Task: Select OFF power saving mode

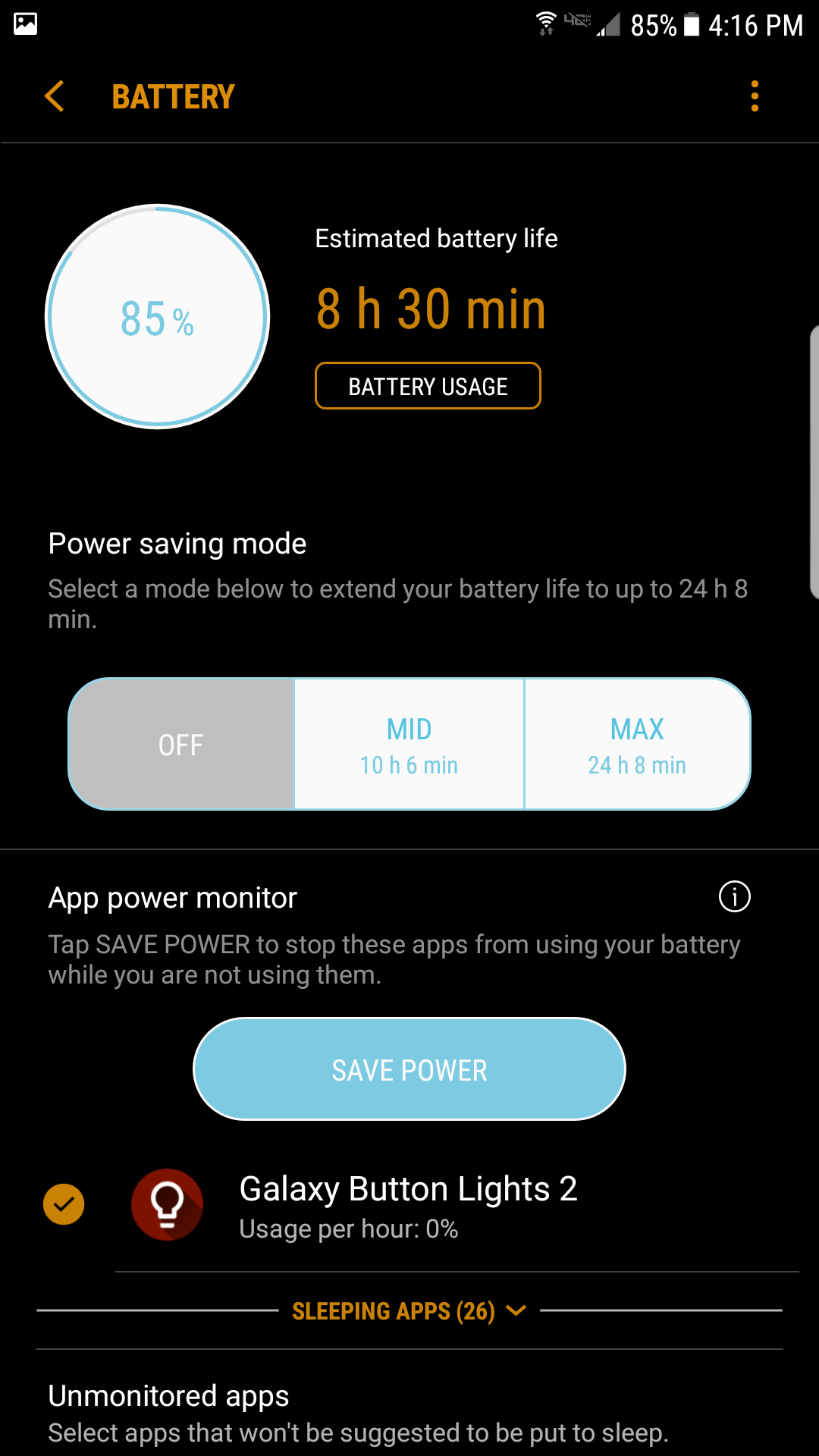Action: click(181, 745)
